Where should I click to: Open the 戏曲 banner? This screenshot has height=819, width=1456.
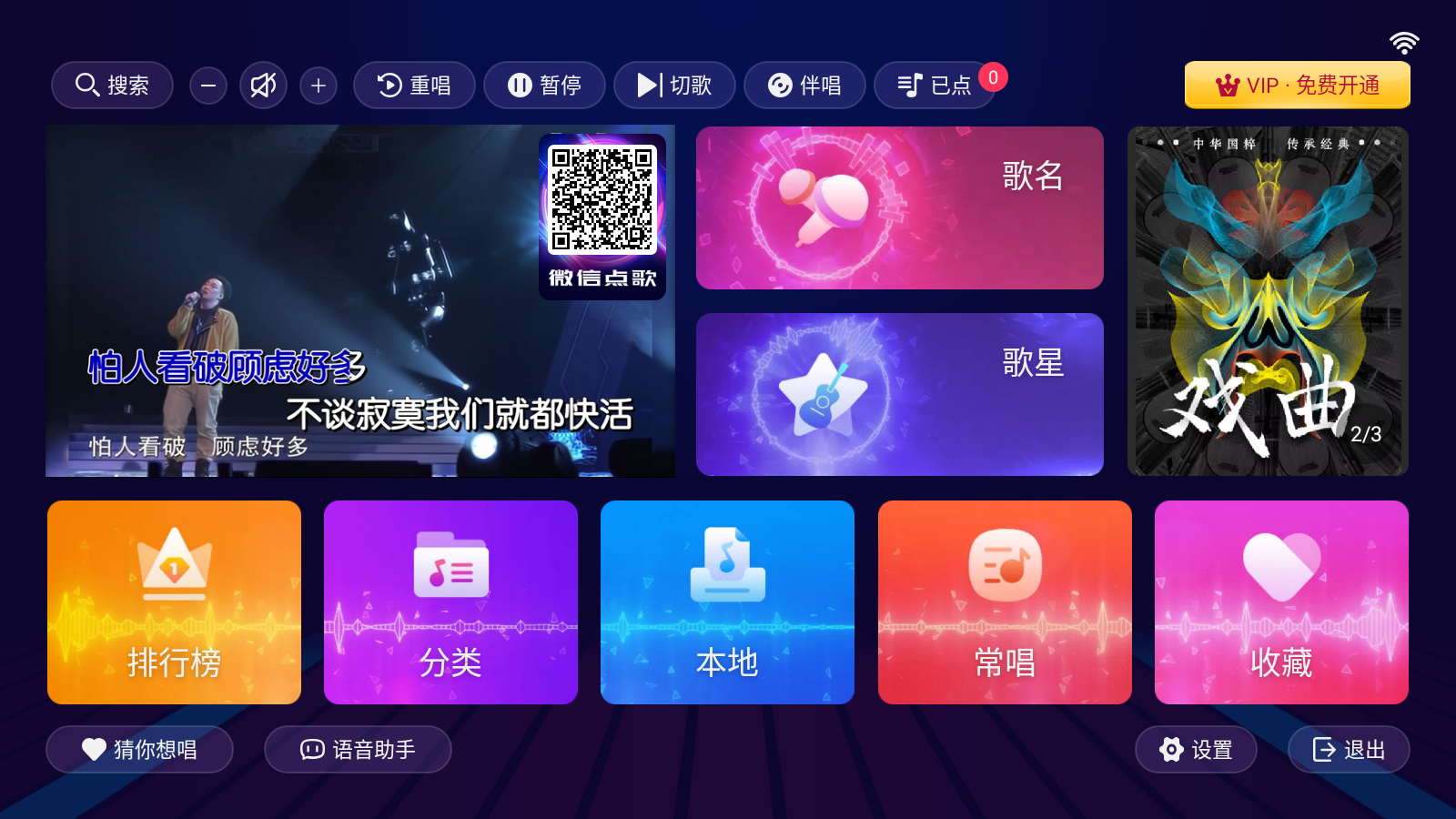[1268, 301]
